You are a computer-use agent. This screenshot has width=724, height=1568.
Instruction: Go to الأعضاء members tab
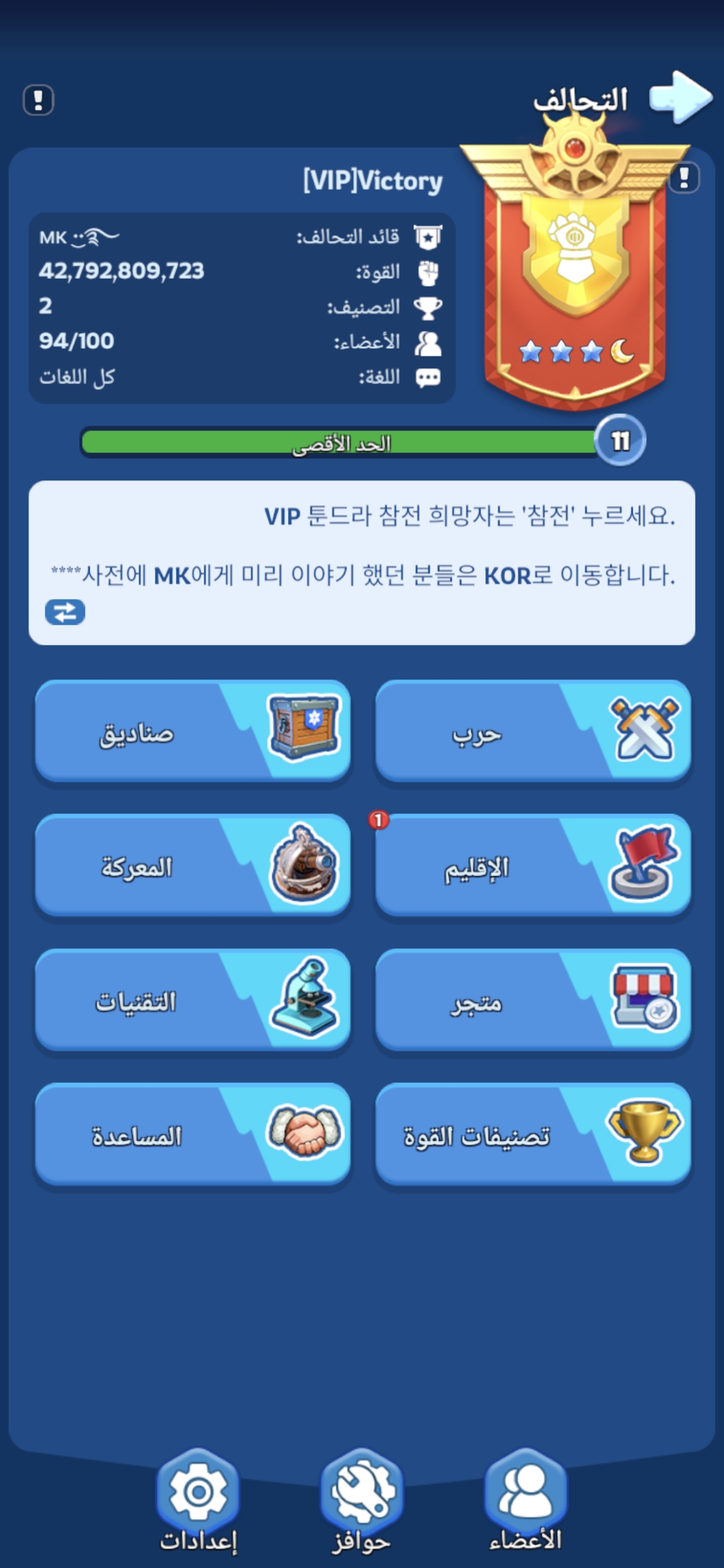[526, 1500]
